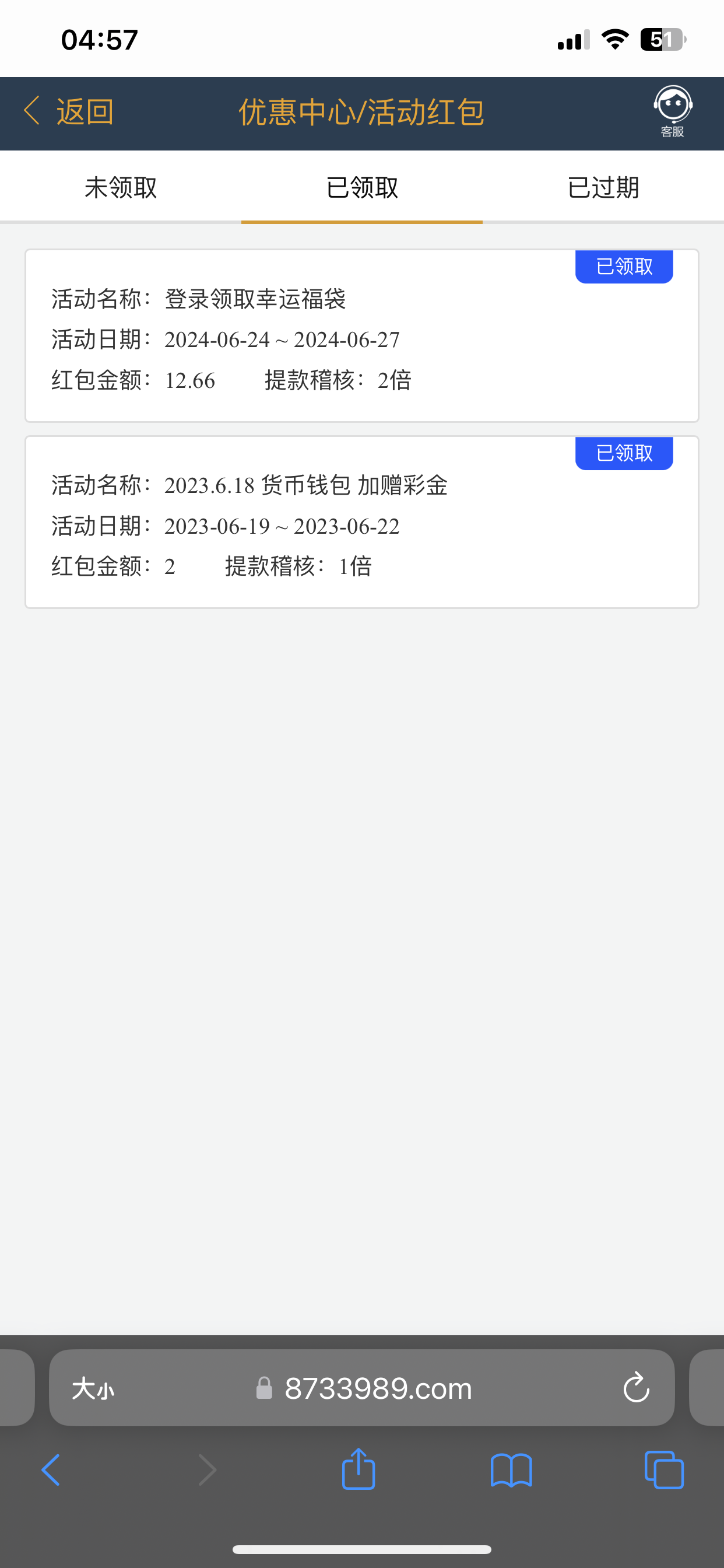Tap the 返回 back button
This screenshot has height=1568, width=724.
[68, 112]
